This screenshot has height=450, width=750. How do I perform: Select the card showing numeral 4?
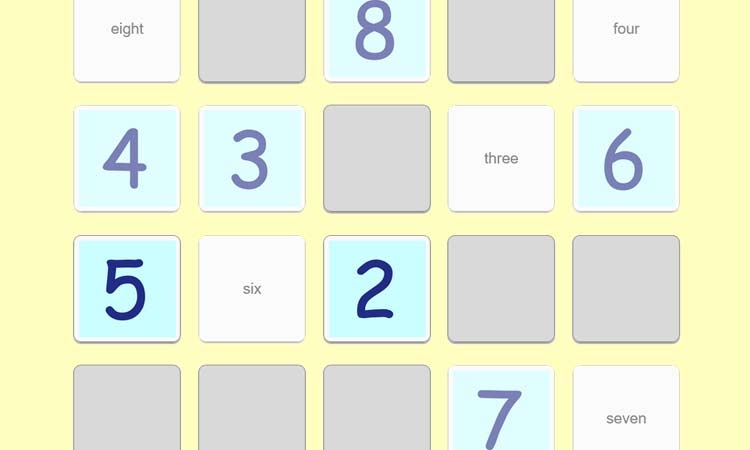coord(127,159)
